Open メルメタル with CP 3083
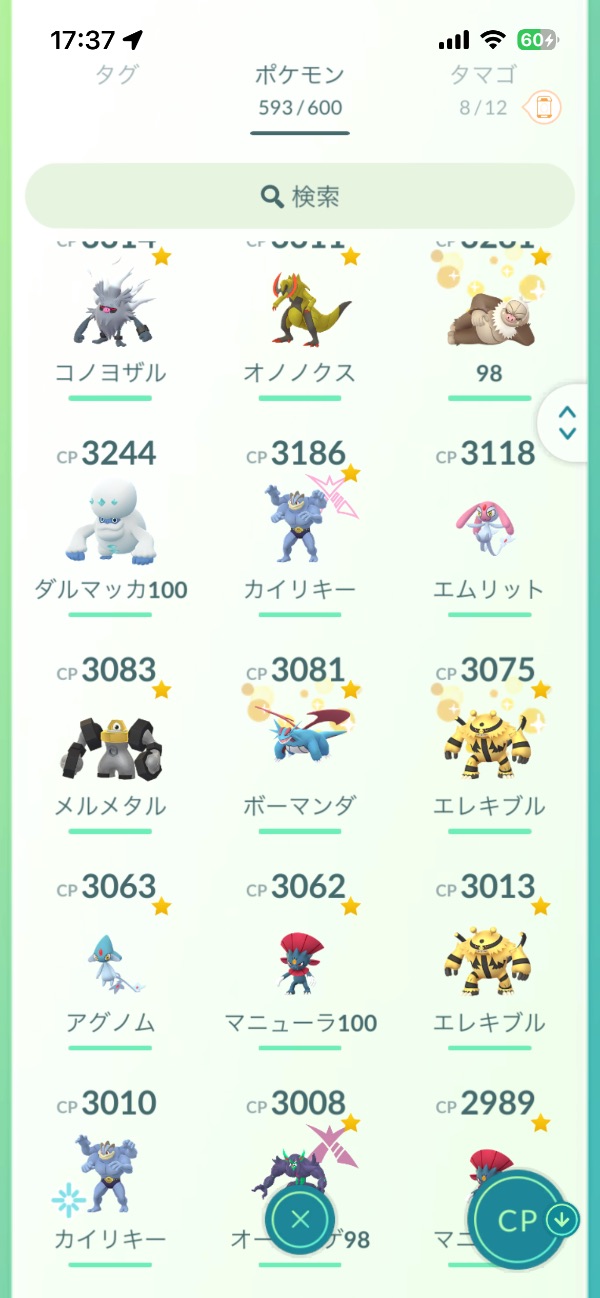600x1298 pixels. (110, 745)
